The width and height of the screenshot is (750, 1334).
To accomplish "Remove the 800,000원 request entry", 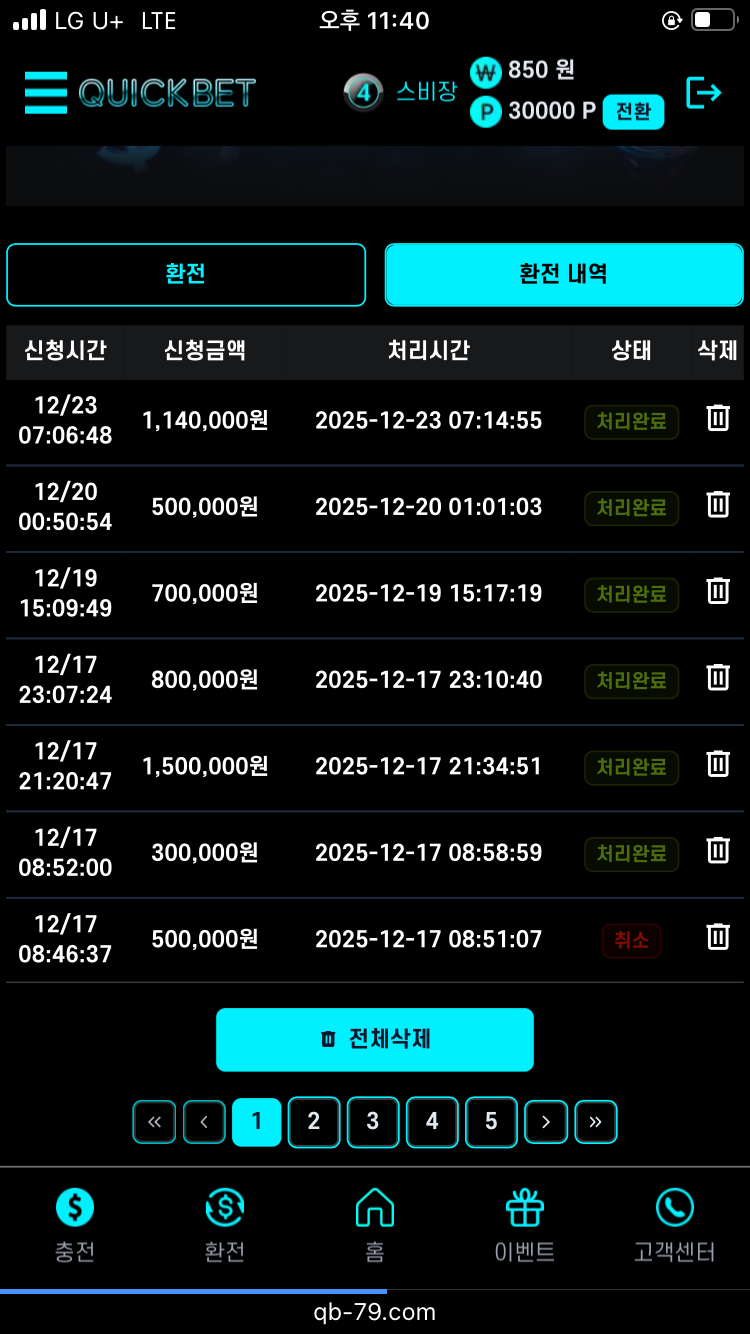I will point(718,678).
